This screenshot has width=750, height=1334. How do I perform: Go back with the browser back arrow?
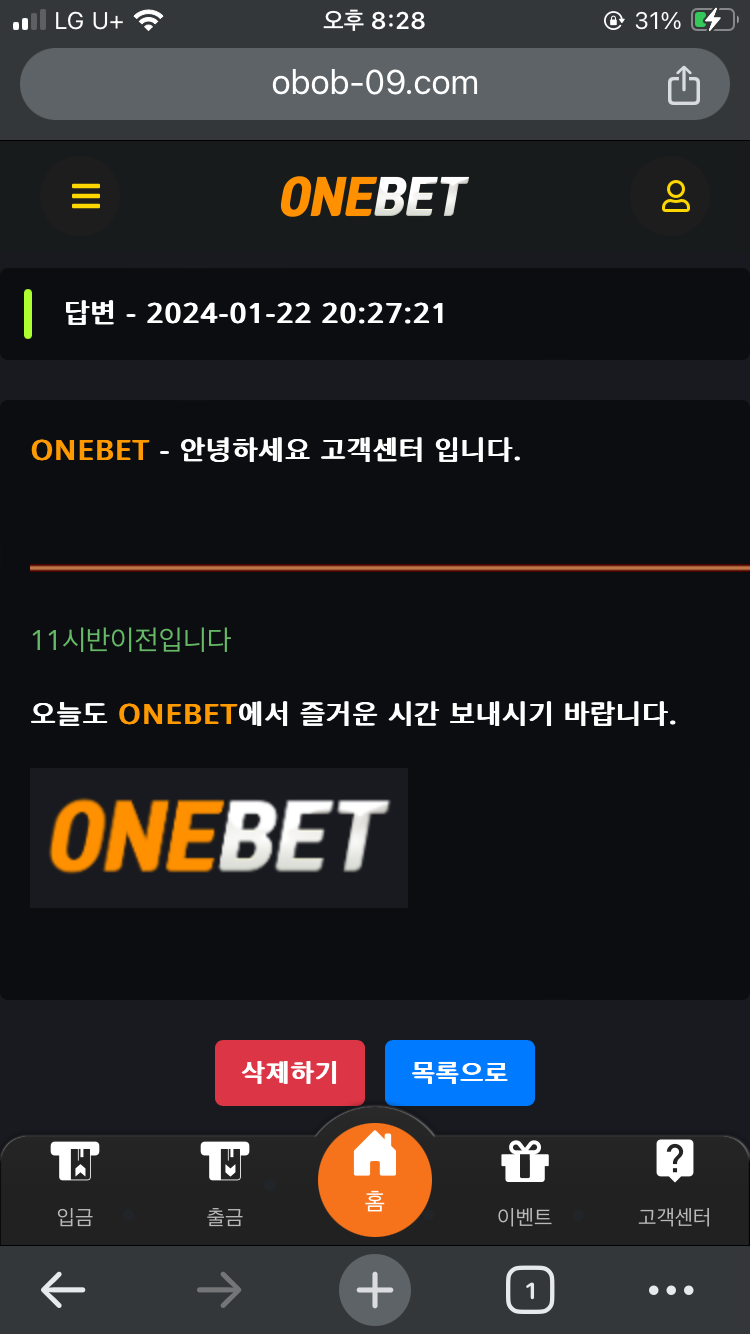click(x=63, y=1290)
